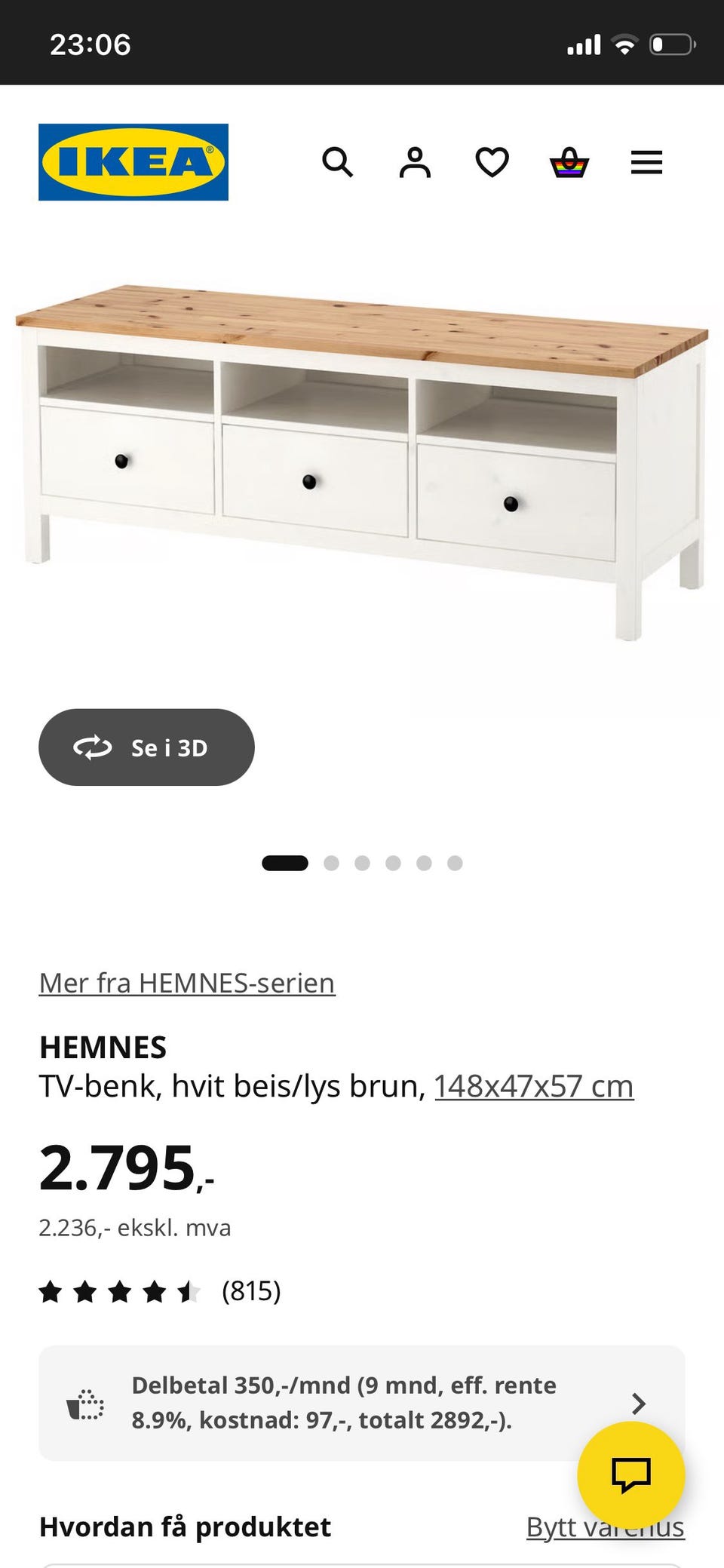724x1568 pixels.
Task: Select the last image carousel dot
Action: pyautogui.click(x=455, y=863)
